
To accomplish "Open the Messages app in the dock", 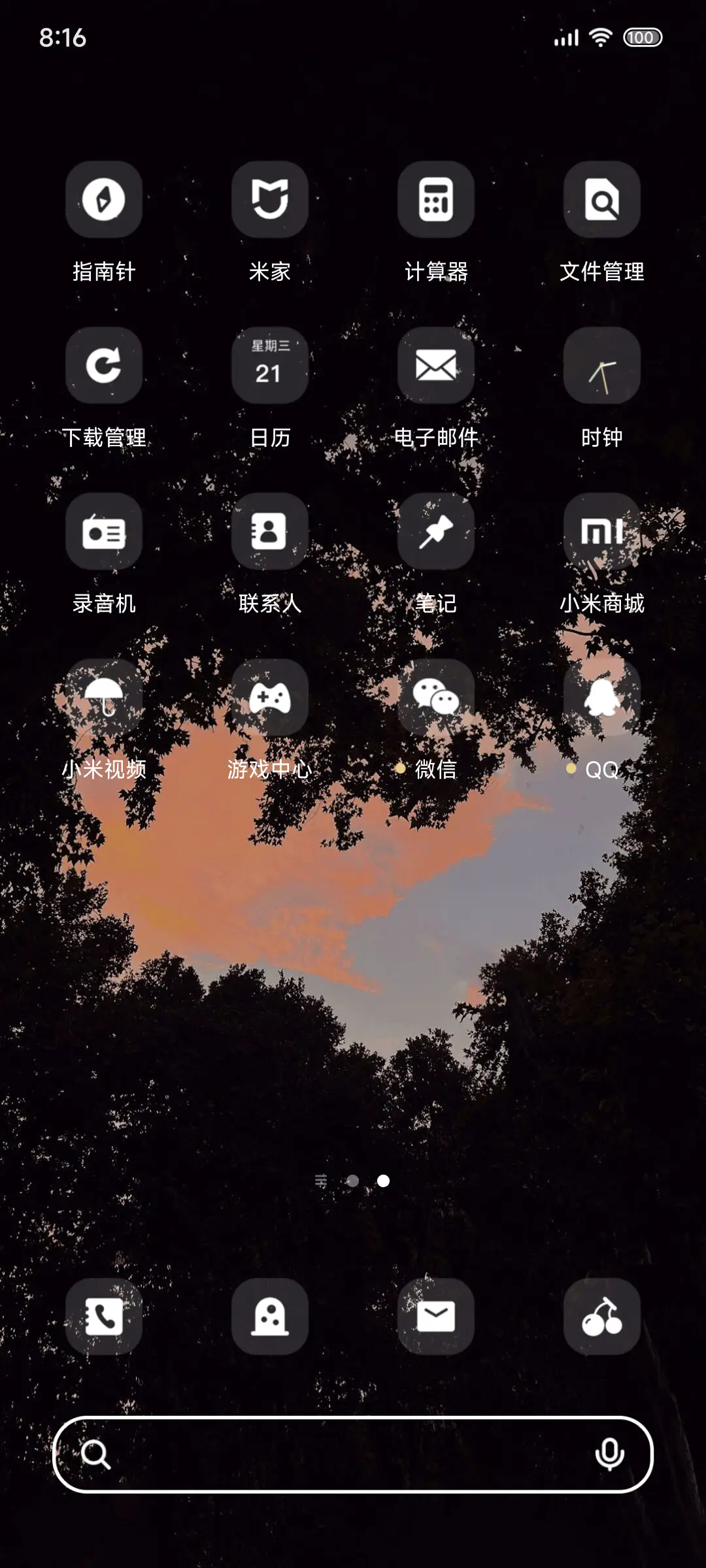I will coord(436,1317).
